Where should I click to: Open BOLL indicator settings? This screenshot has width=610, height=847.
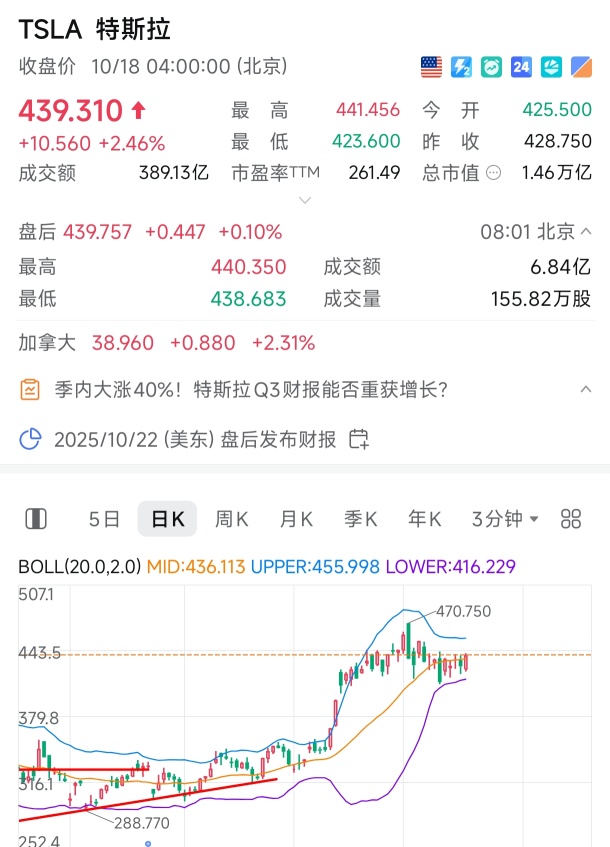(80, 566)
